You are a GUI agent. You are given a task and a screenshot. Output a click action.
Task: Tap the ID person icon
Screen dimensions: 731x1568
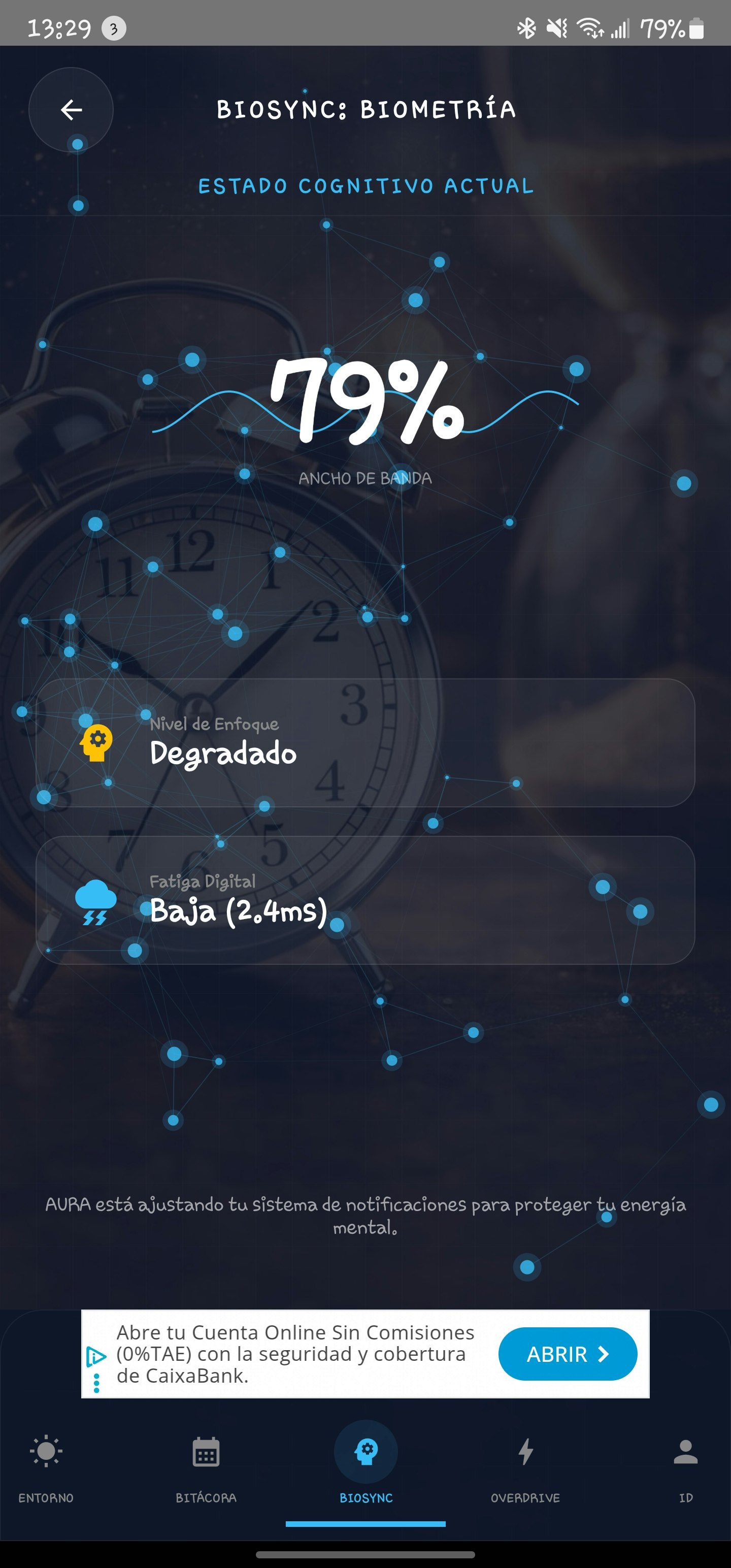[x=685, y=1451]
